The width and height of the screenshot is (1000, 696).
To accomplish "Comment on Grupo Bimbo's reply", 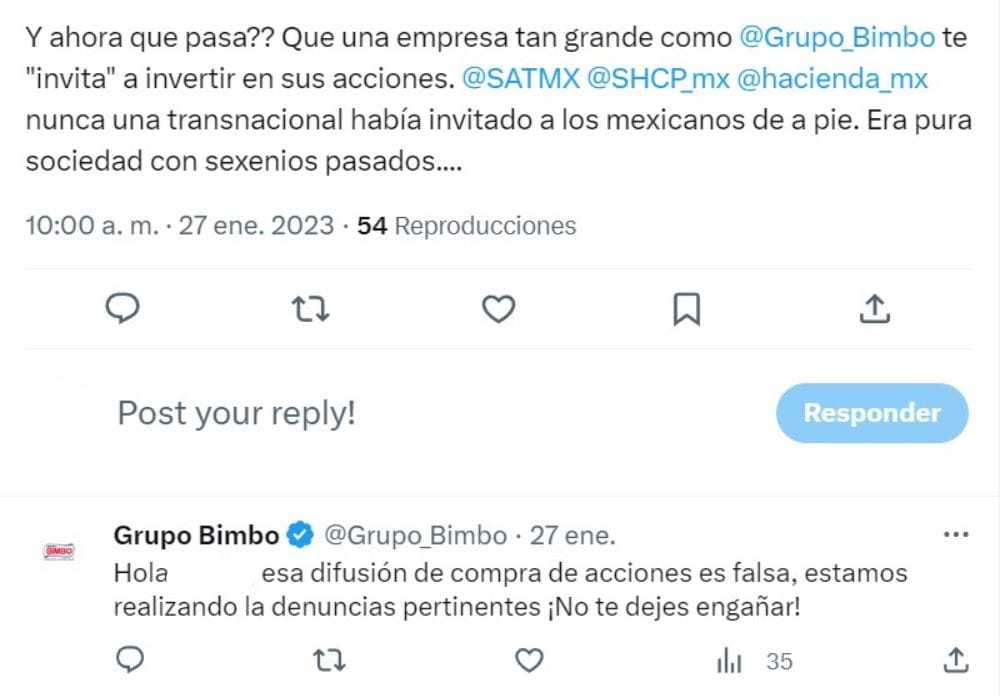I will [x=131, y=660].
